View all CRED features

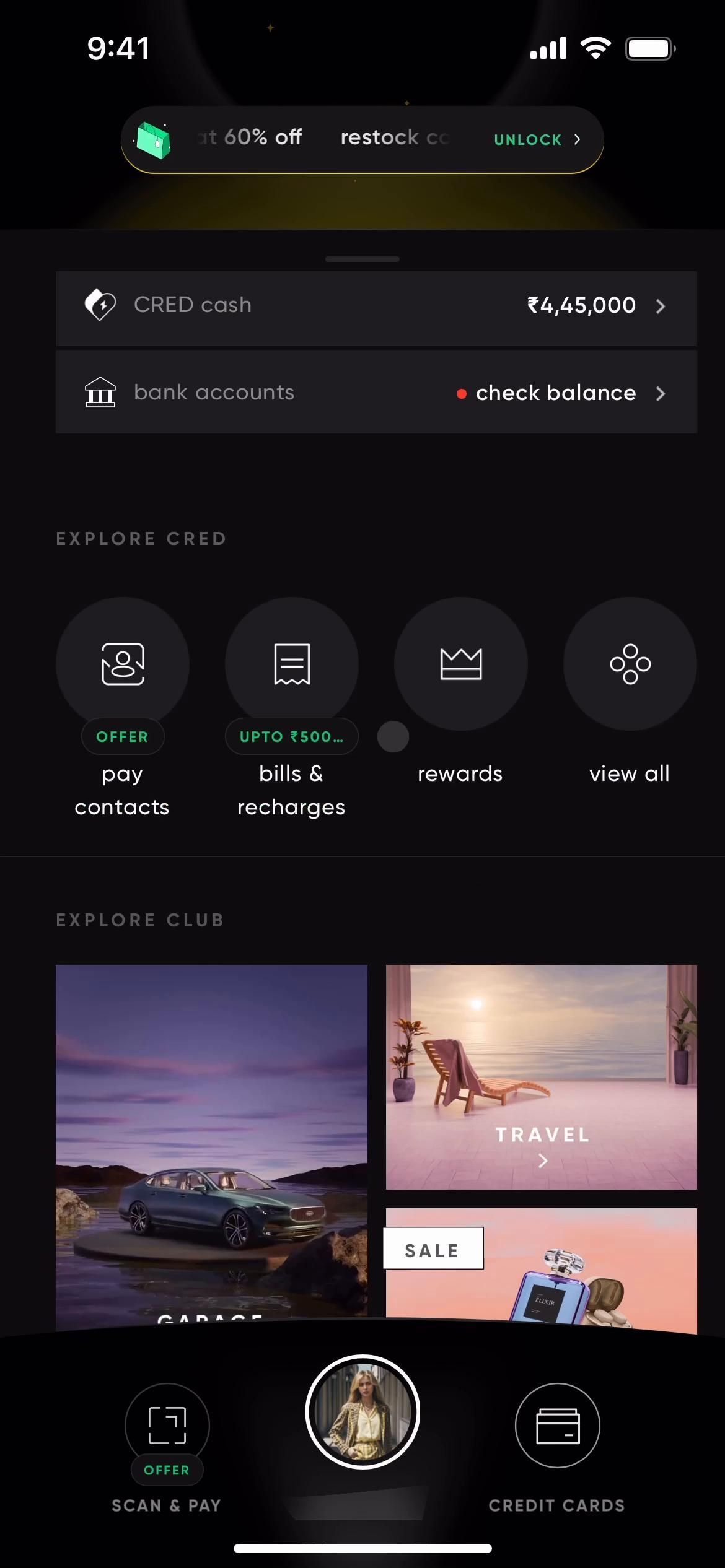[630, 664]
